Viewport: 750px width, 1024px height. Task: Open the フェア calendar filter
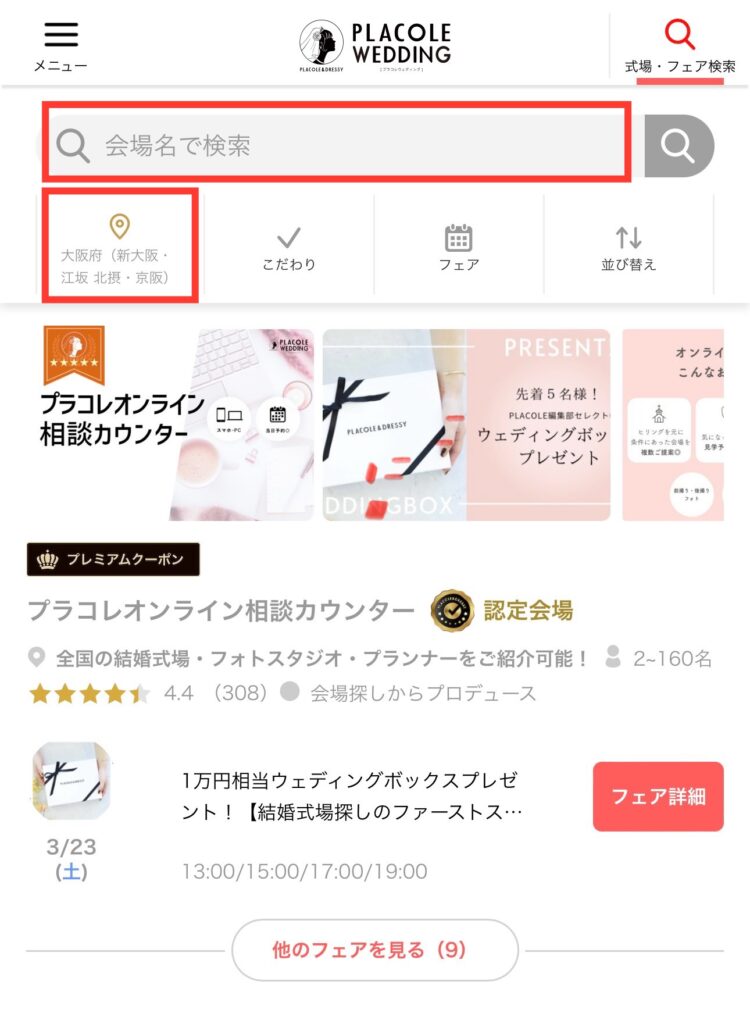tap(458, 248)
